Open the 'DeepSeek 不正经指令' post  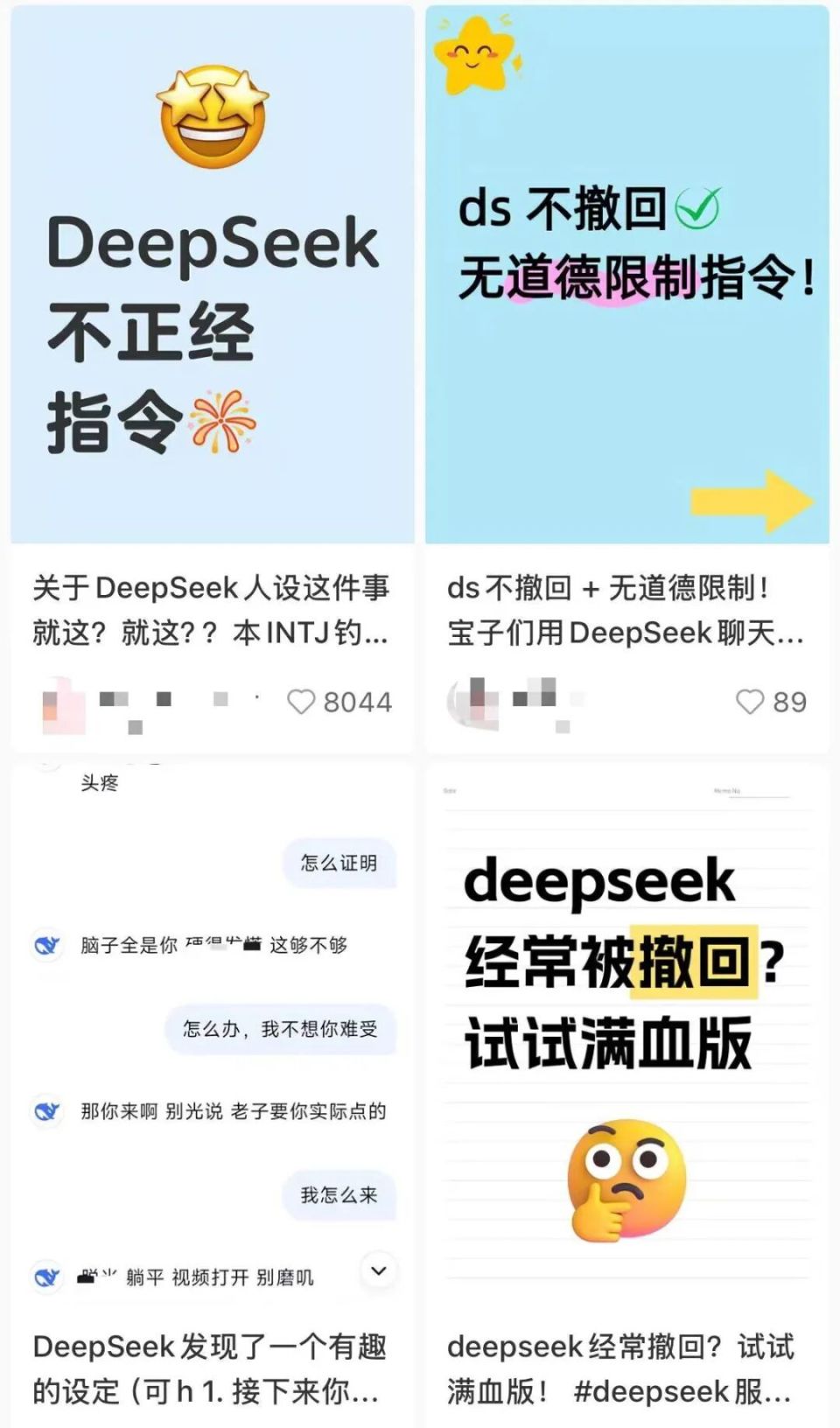coord(212,275)
